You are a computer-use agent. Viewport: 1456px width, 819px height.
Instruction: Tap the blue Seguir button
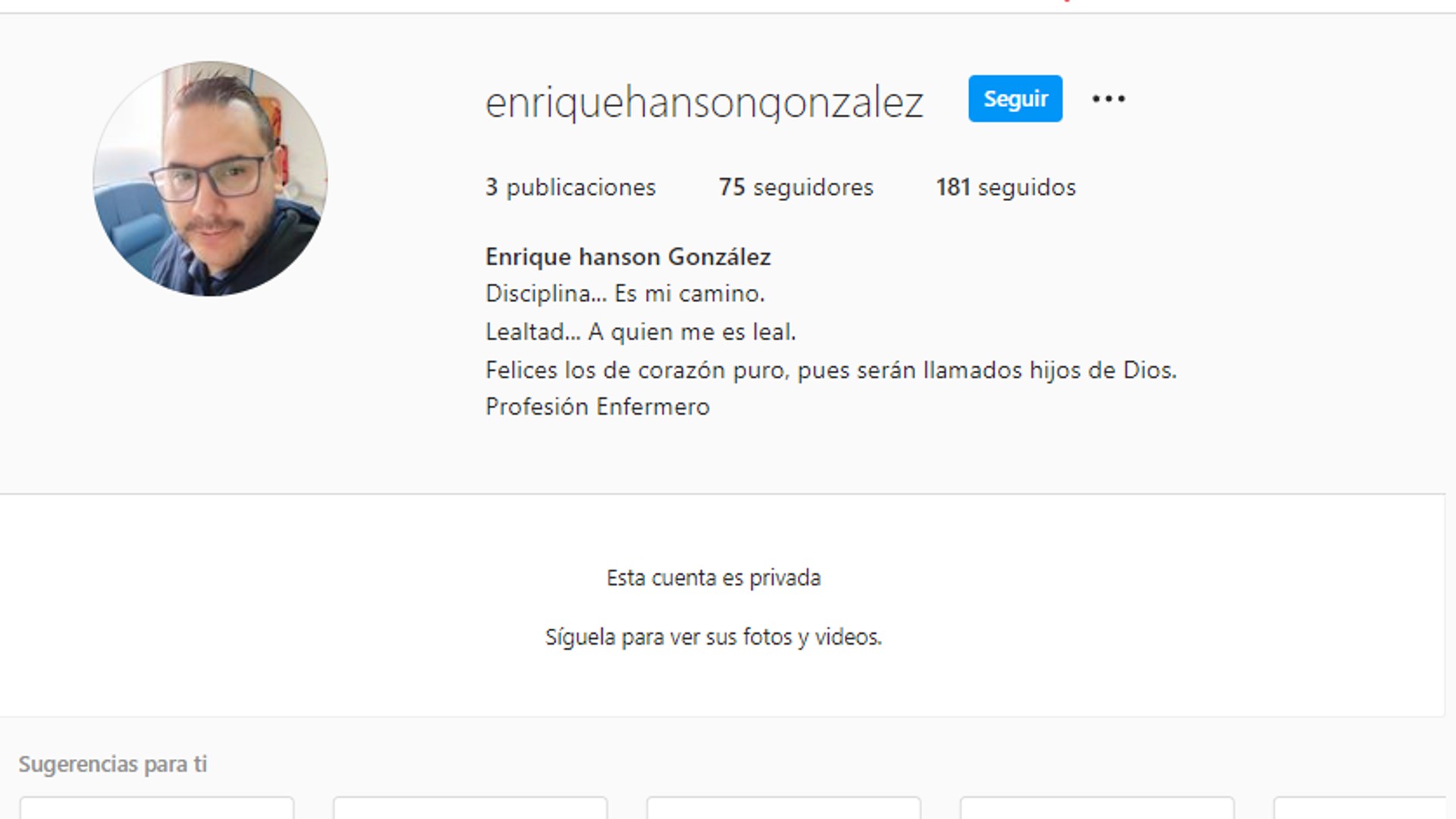(x=1015, y=99)
